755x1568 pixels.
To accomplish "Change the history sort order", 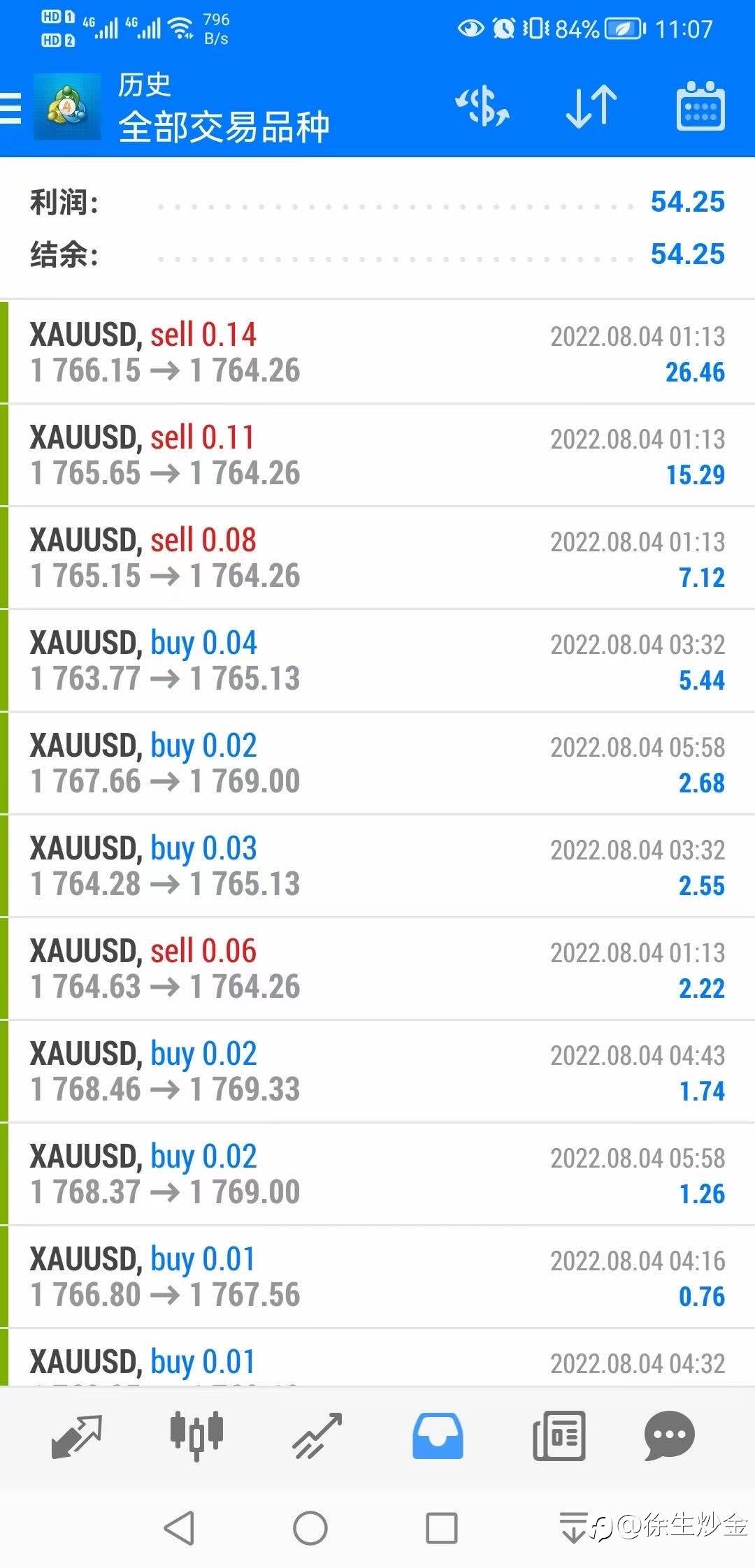I will click(x=591, y=107).
